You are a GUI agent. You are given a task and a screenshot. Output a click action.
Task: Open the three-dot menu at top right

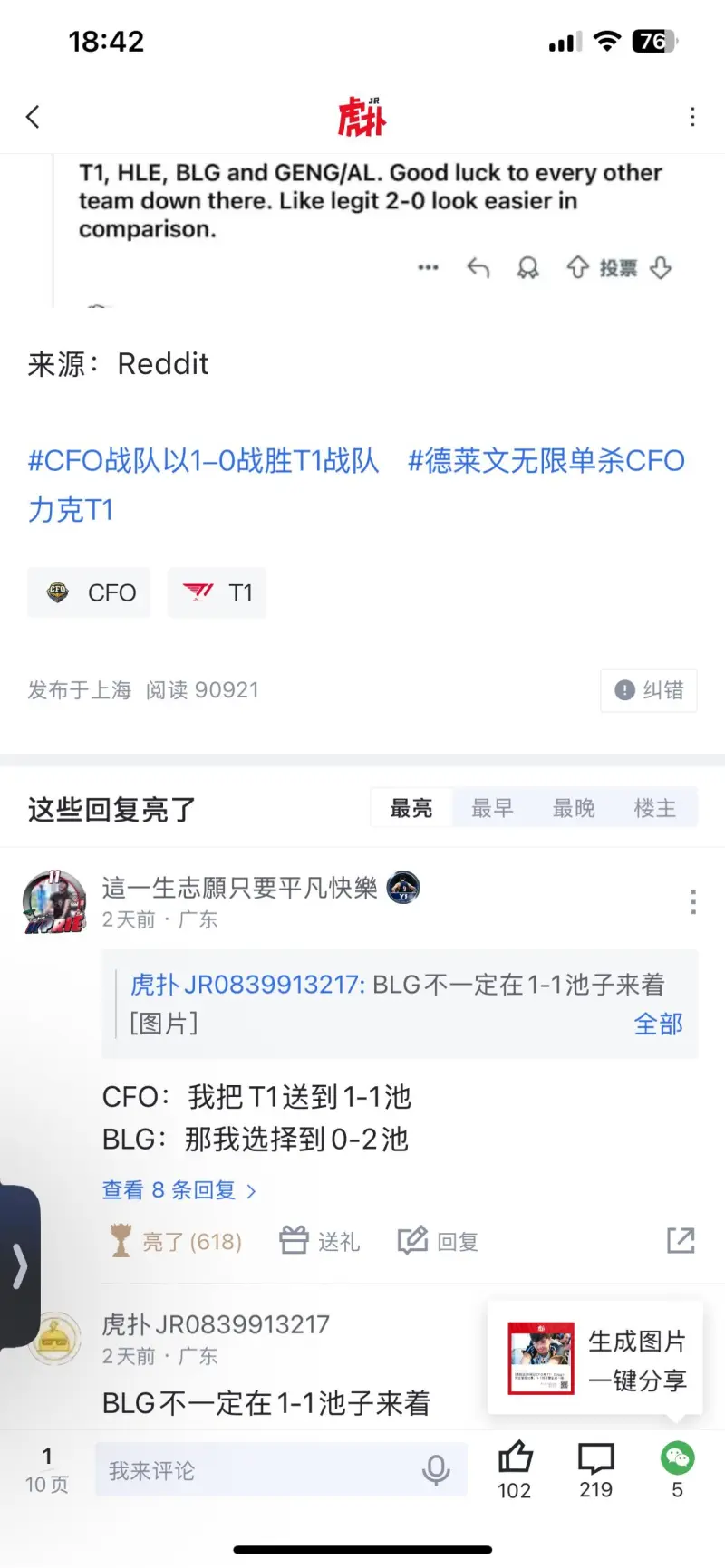pyautogui.click(x=692, y=116)
